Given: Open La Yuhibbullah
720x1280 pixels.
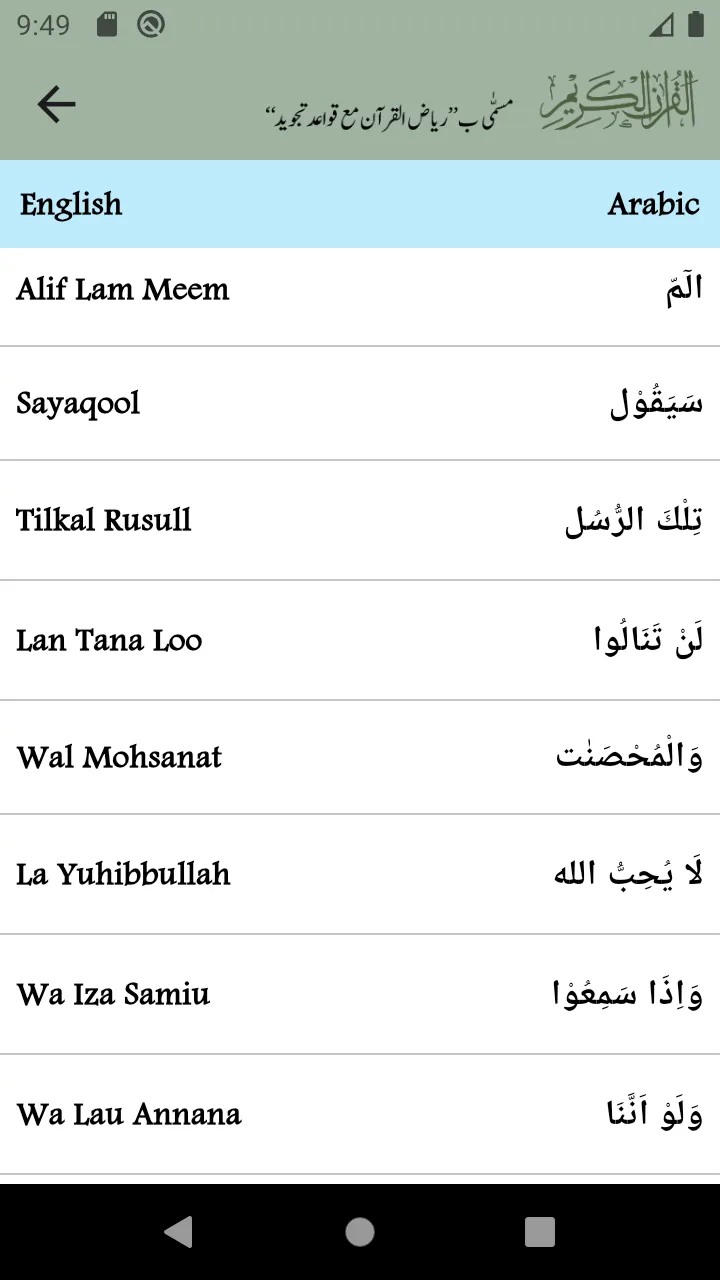Looking at the screenshot, I should (360, 875).
